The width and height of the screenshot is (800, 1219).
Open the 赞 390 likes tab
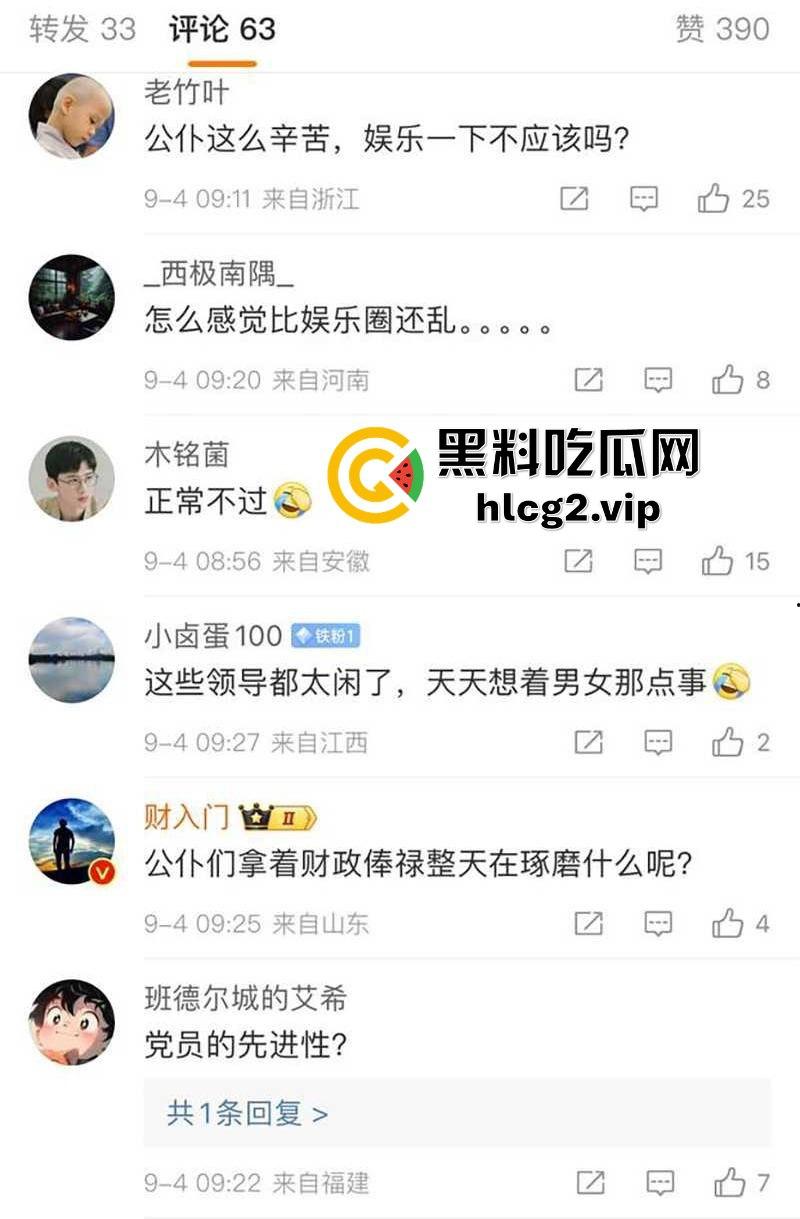click(x=722, y=30)
